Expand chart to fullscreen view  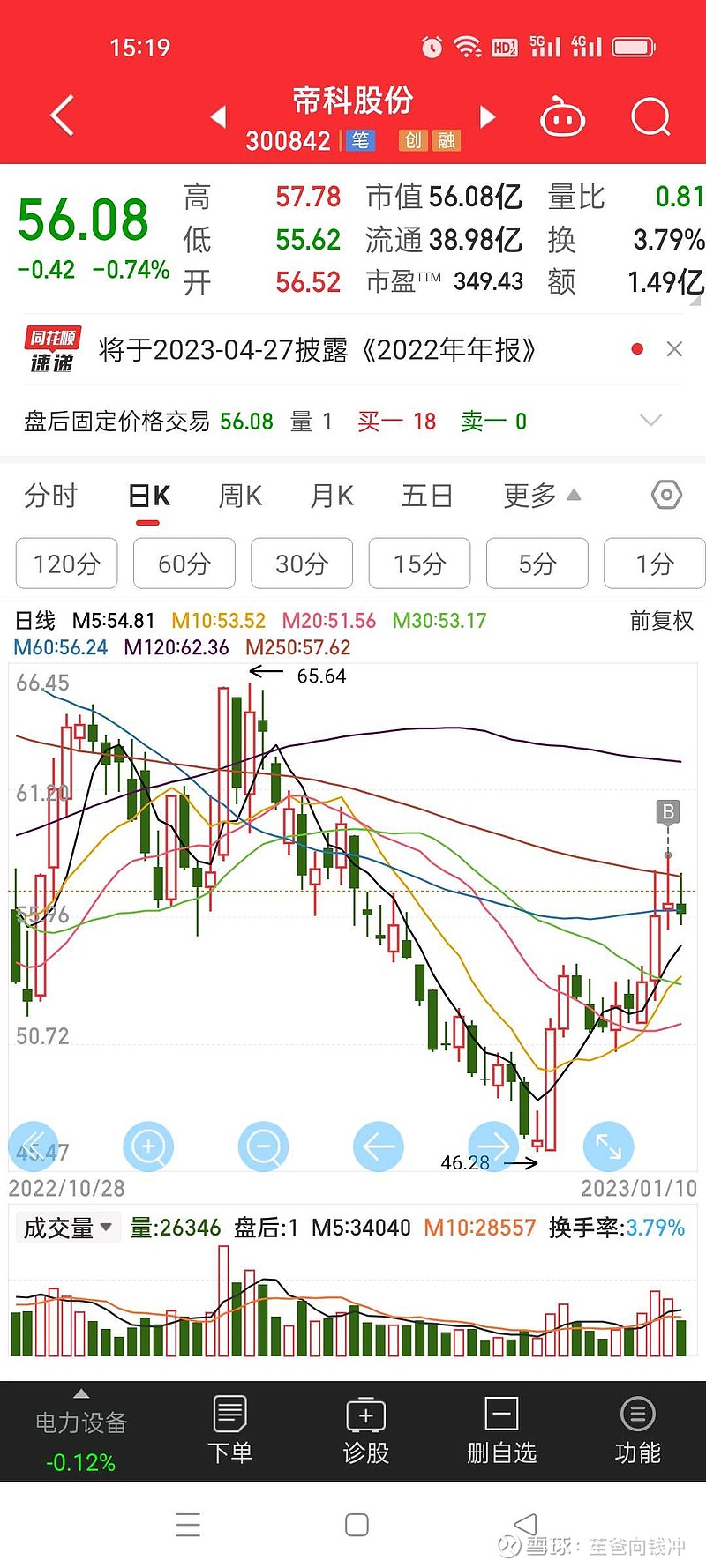click(x=607, y=1146)
